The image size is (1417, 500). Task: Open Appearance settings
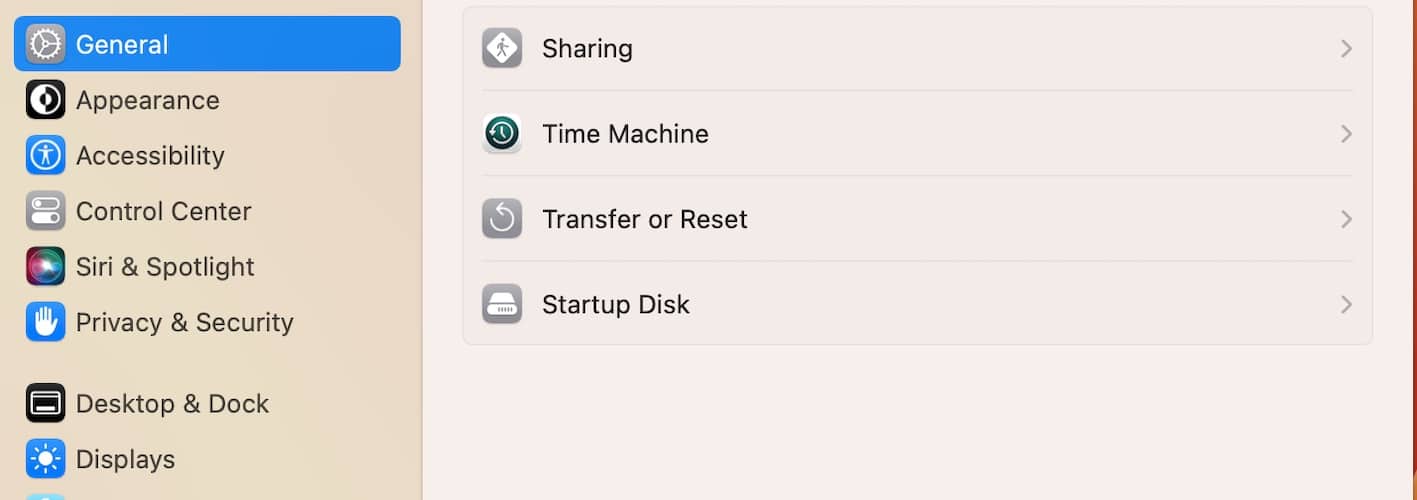pos(147,100)
